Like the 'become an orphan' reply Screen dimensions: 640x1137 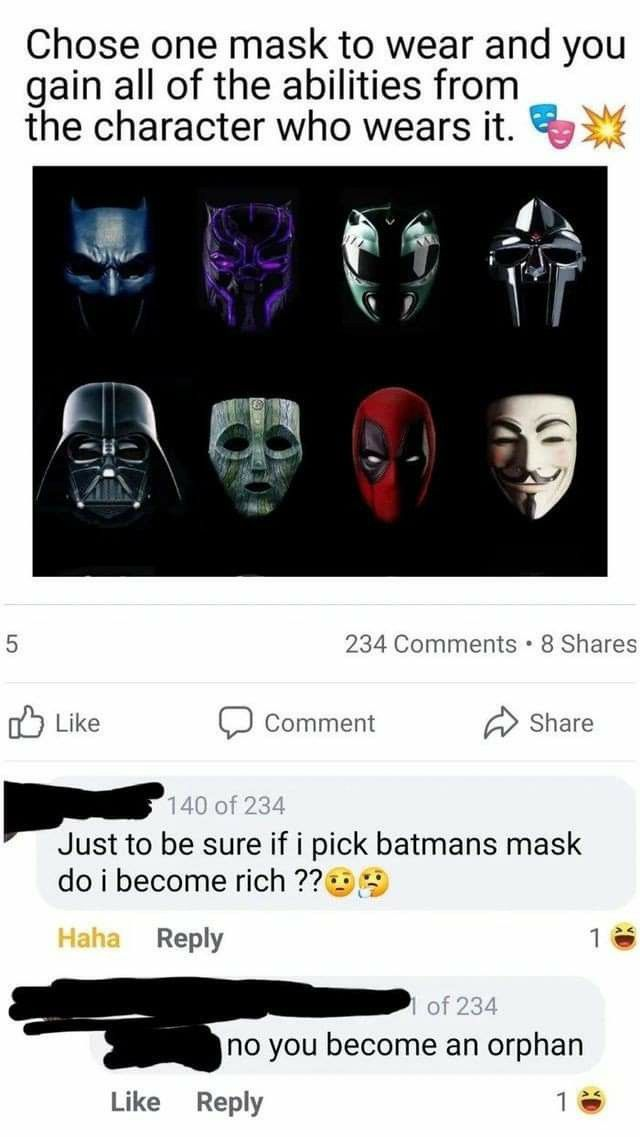[135, 1102]
